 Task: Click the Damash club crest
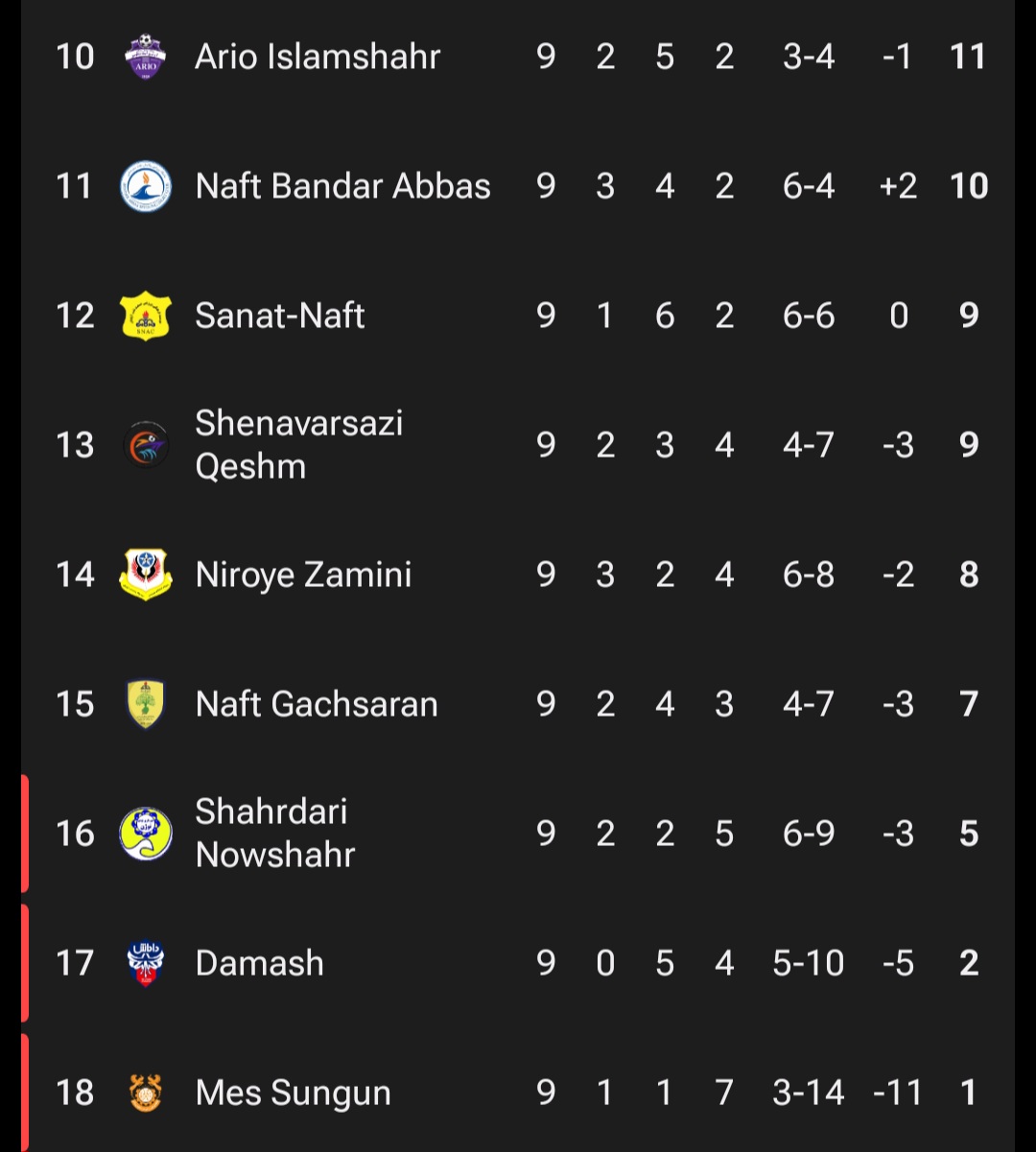click(146, 963)
